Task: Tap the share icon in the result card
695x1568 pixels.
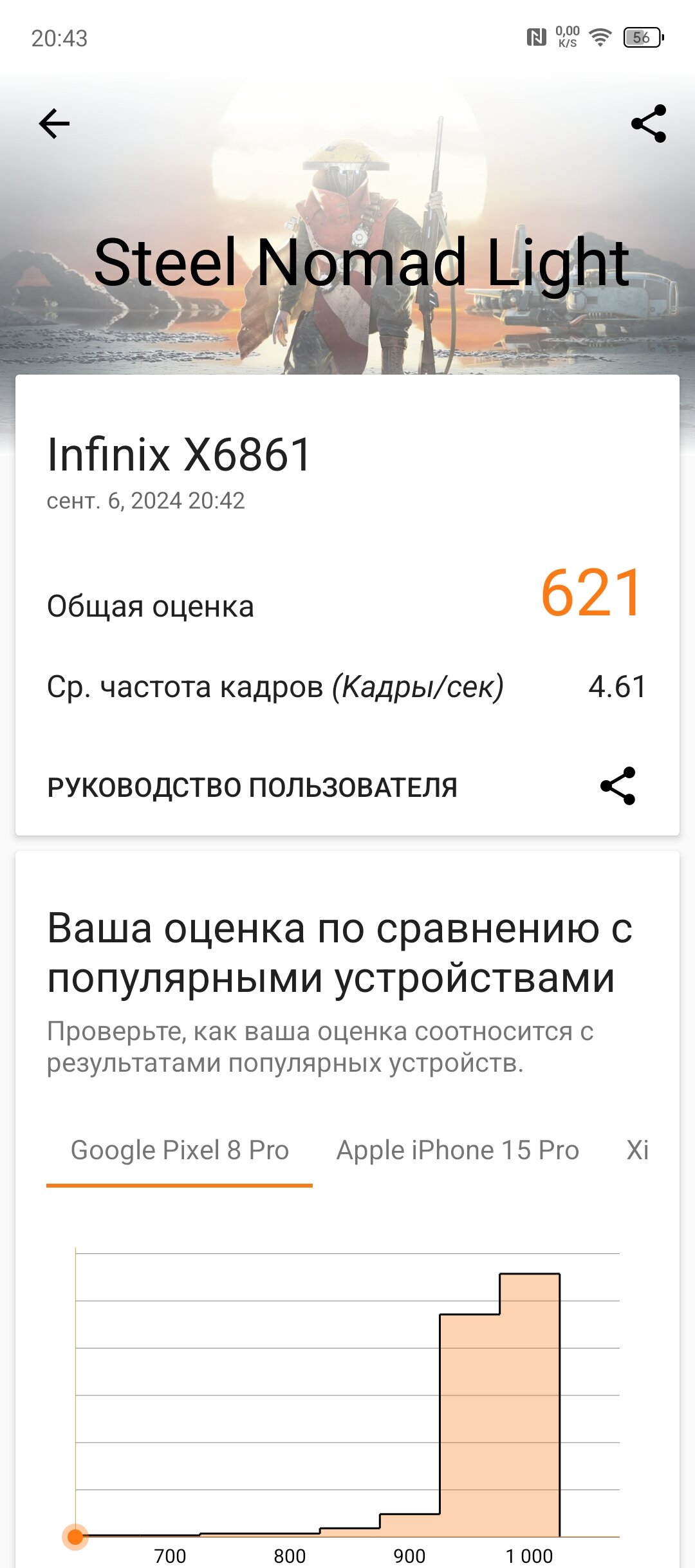Action: [618, 786]
